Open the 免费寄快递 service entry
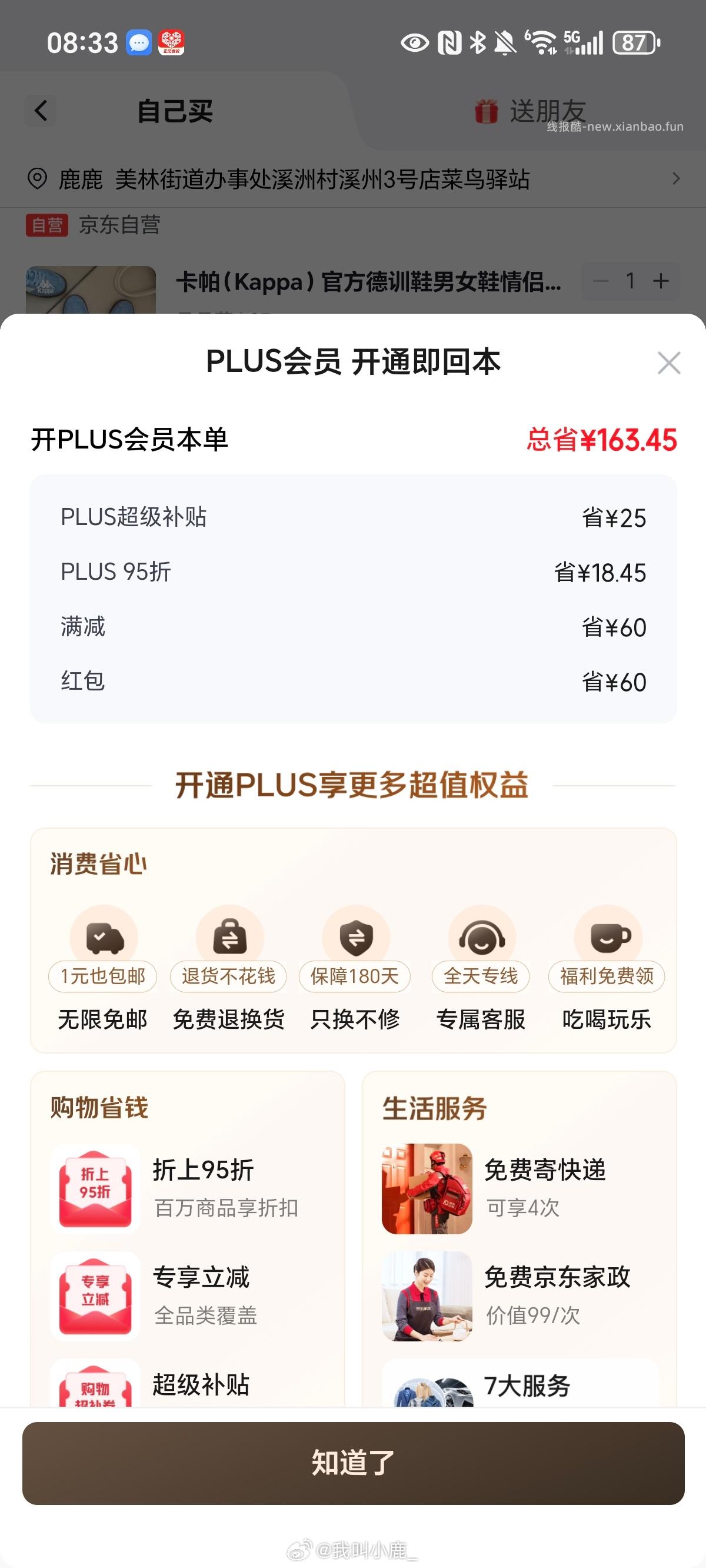Image resolution: width=706 pixels, height=1568 pixels. pyautogui.click(x=426, y=1188)
